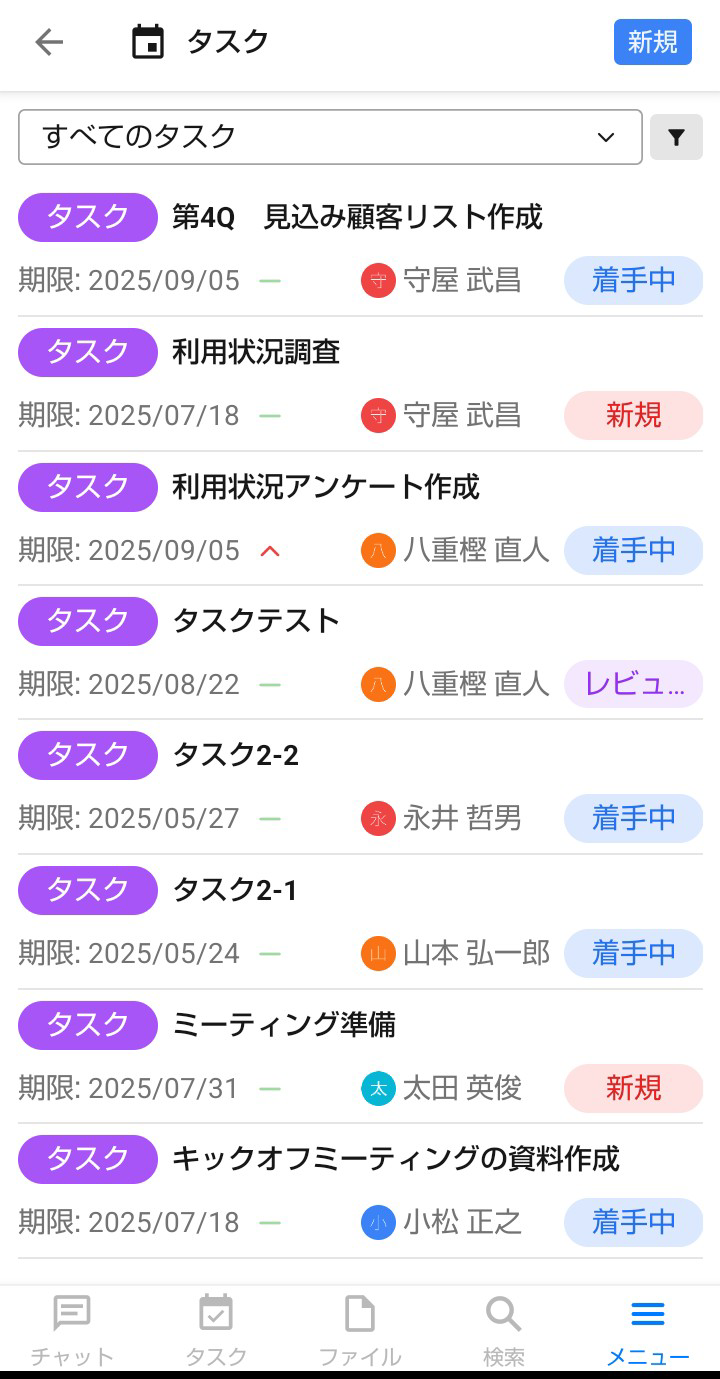720x1379 pixels.
Task: Open the タスク2-1 task
Action: click(235, 890)
